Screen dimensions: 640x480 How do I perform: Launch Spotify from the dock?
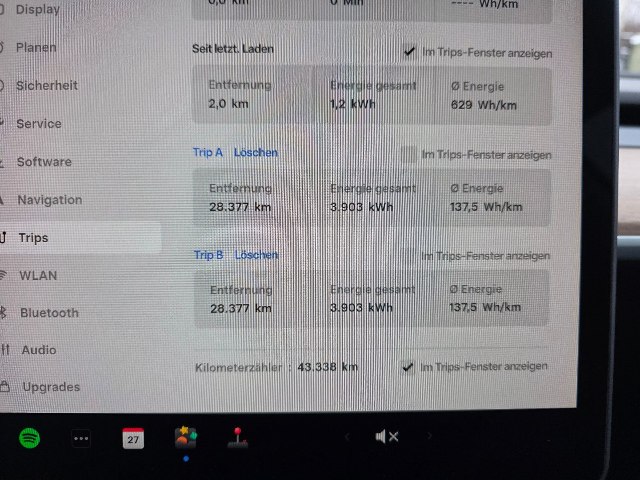pos(29,437)
